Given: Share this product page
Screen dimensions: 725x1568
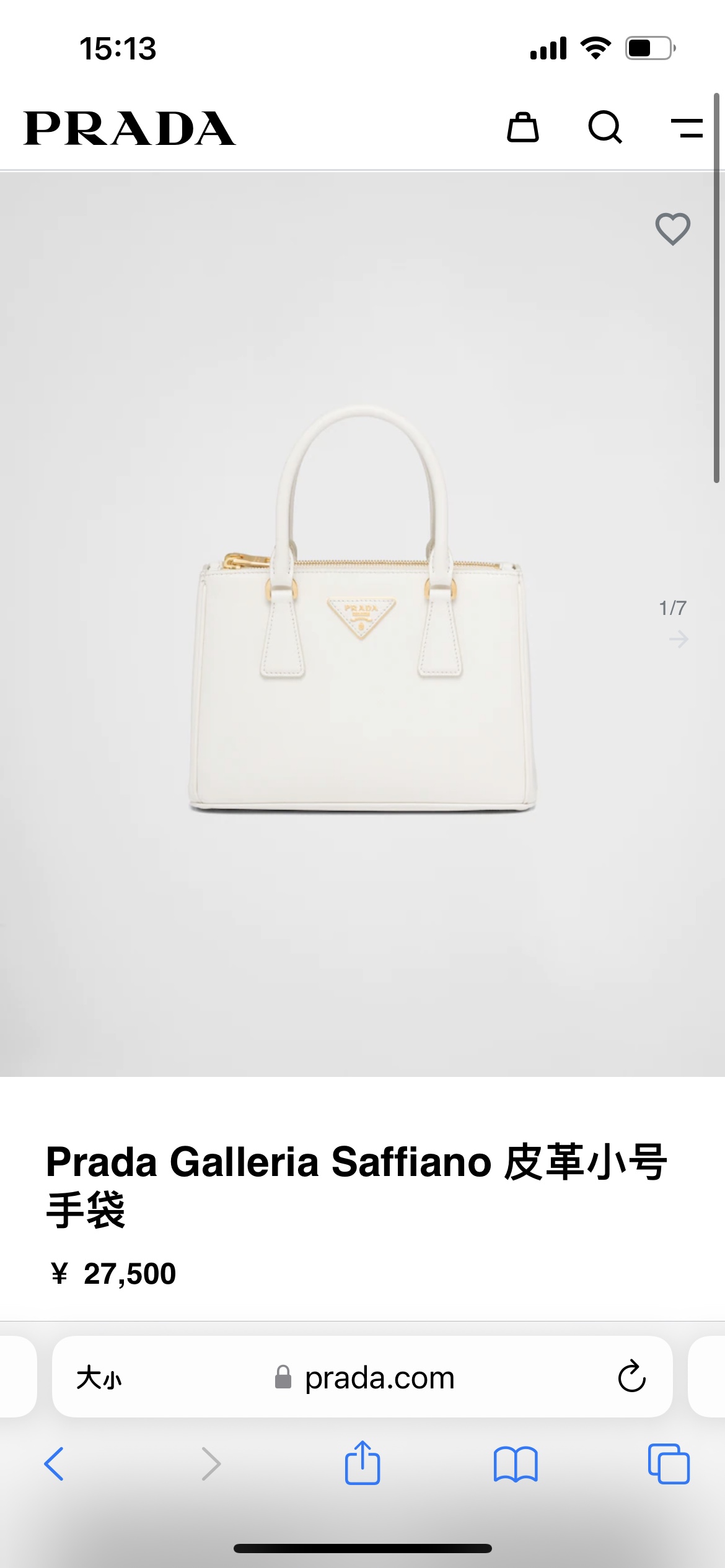Looking at the screenshot, I should [x=362, y=1463].
